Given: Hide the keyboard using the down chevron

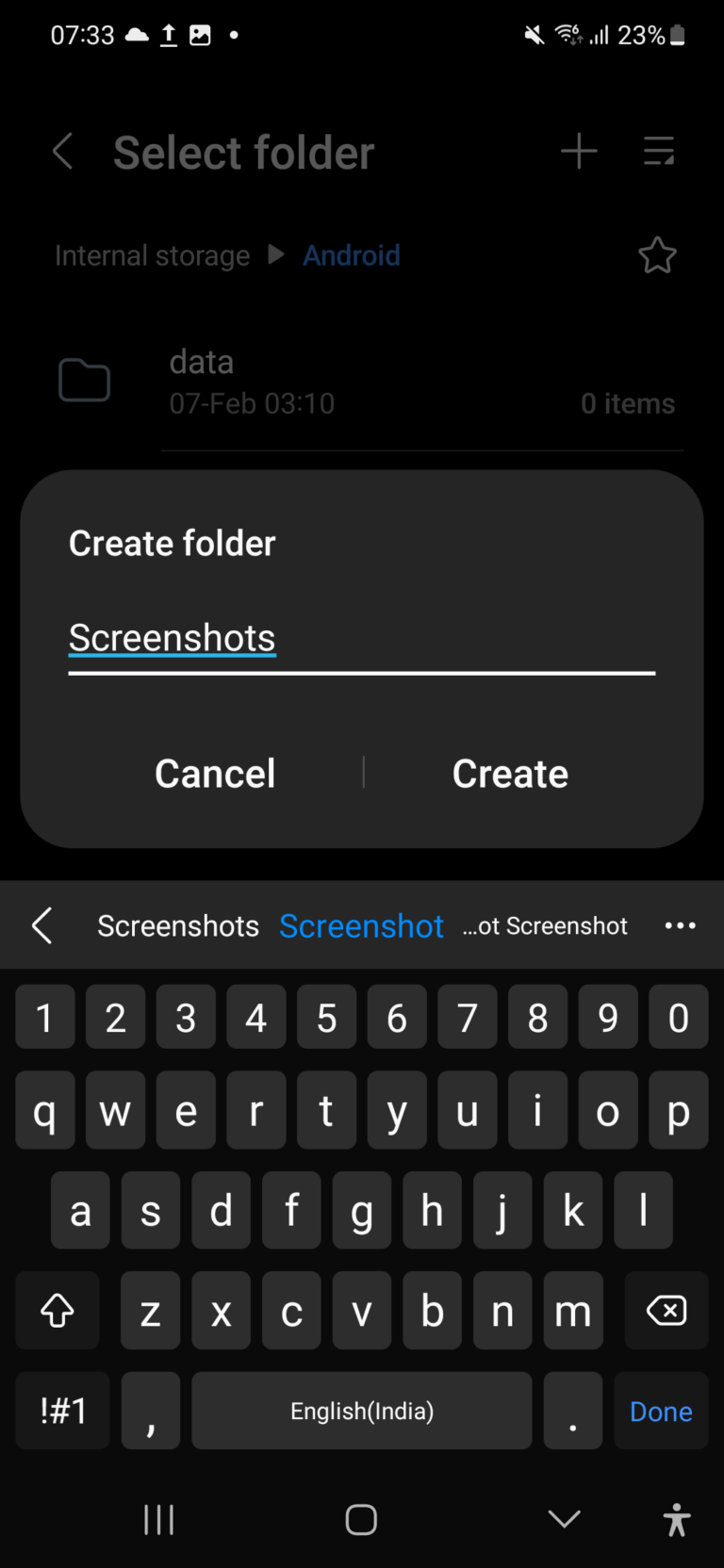Looking at the screenshot, I should tap(563, 1519).
